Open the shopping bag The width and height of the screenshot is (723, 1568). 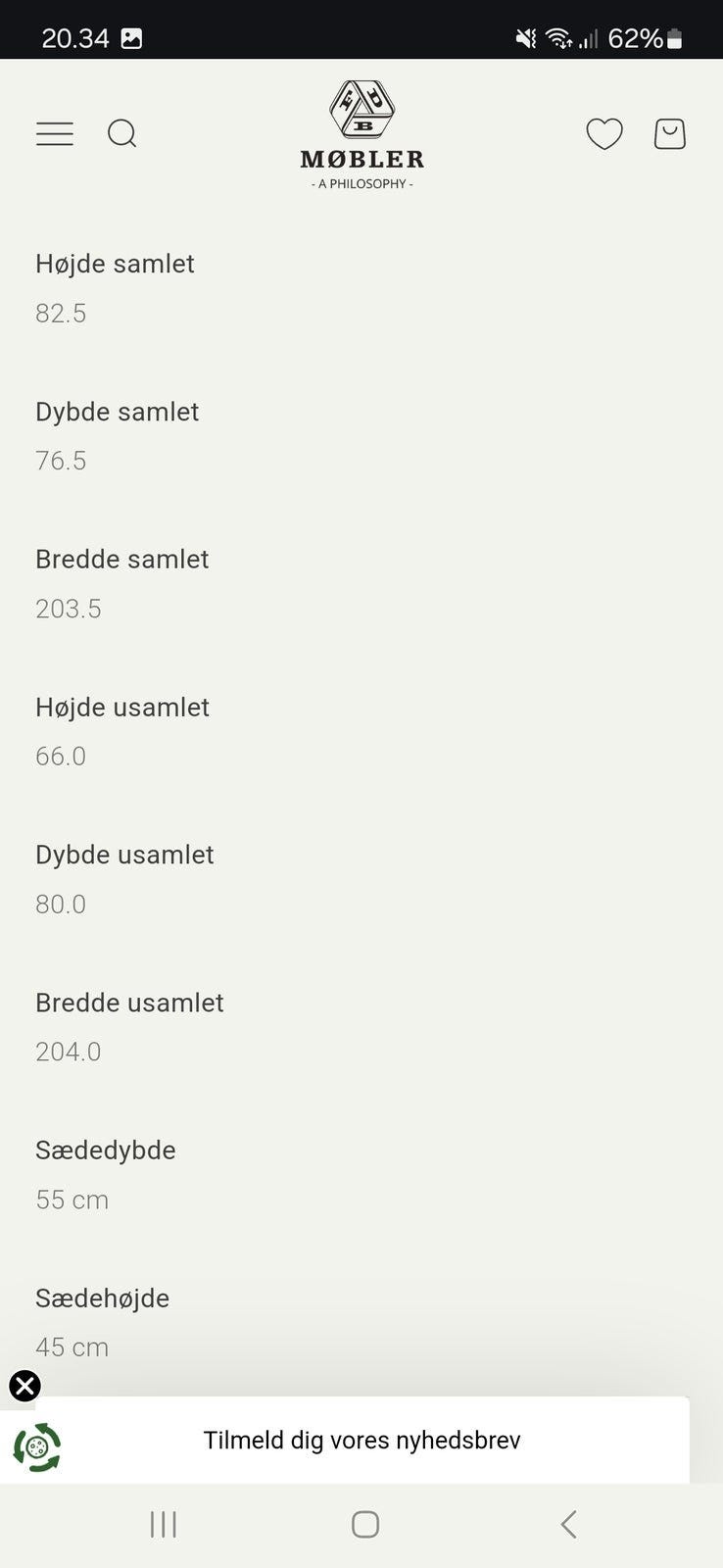tap(670, 134)
